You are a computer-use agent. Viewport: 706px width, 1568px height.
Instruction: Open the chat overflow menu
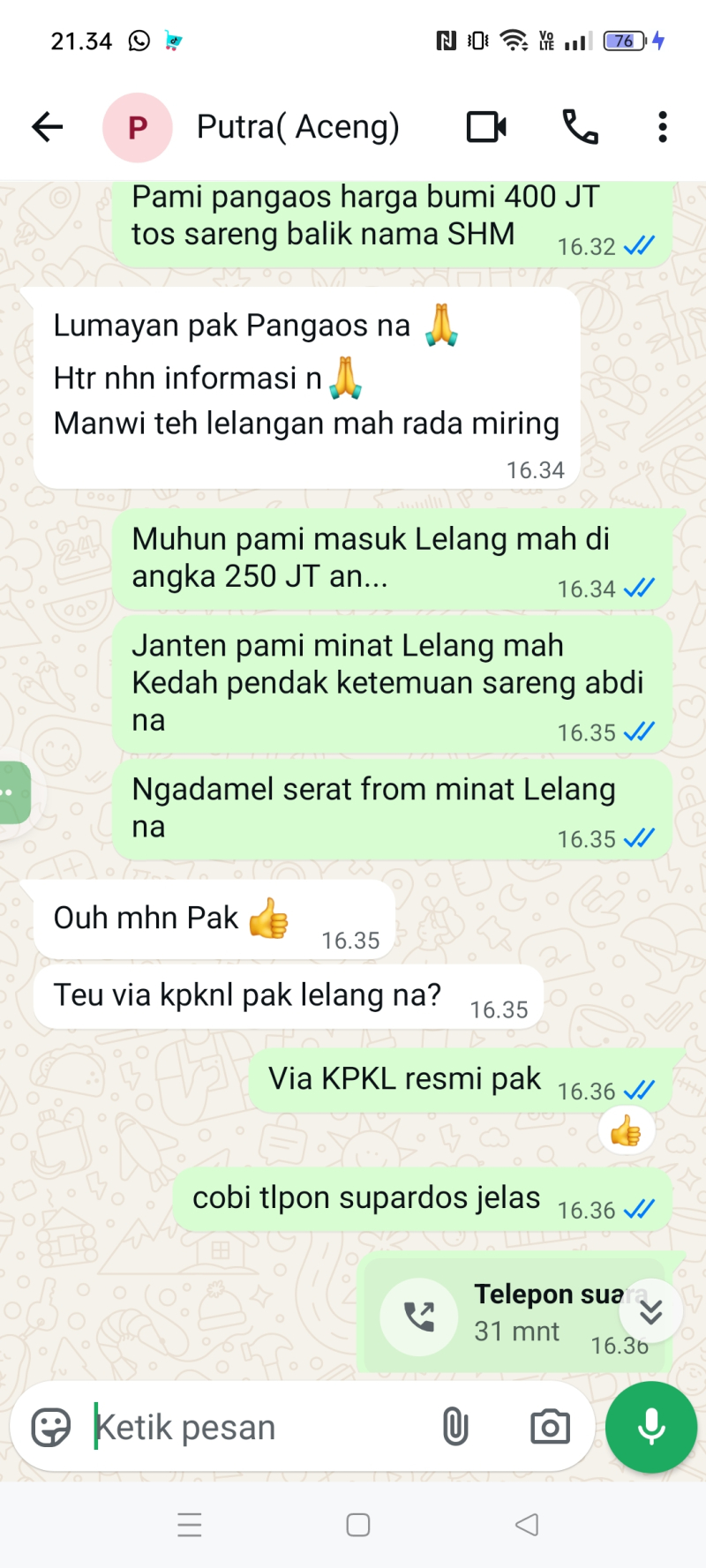663,127
